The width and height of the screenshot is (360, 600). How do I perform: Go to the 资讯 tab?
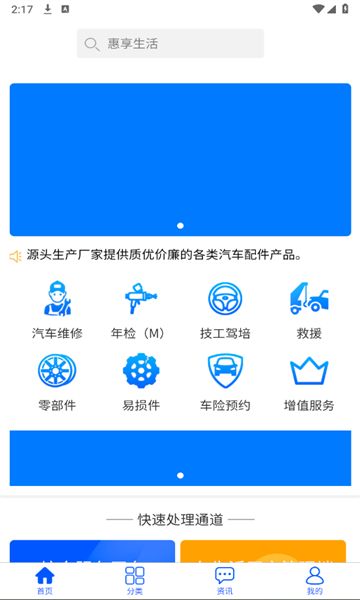(x=225, y=581)
